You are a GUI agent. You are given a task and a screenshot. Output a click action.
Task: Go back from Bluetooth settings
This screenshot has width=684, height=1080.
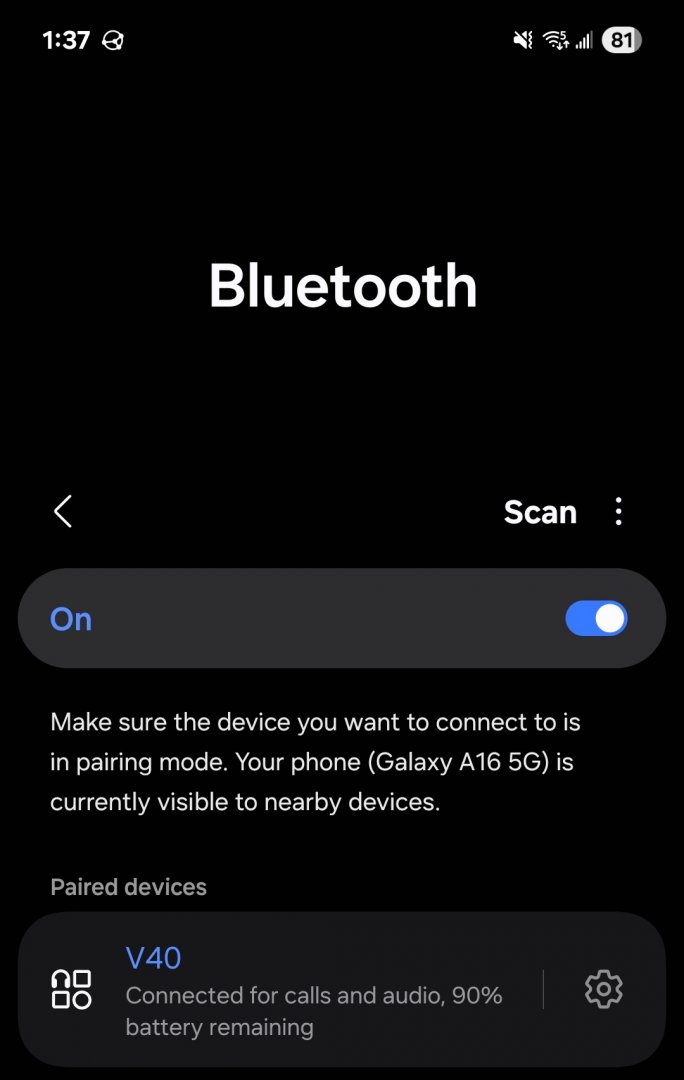(63, 511)
